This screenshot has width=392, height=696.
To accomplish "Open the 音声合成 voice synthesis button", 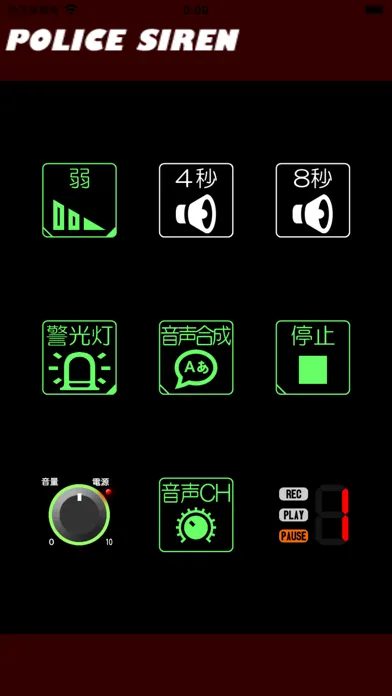I will tap(196, 357).
